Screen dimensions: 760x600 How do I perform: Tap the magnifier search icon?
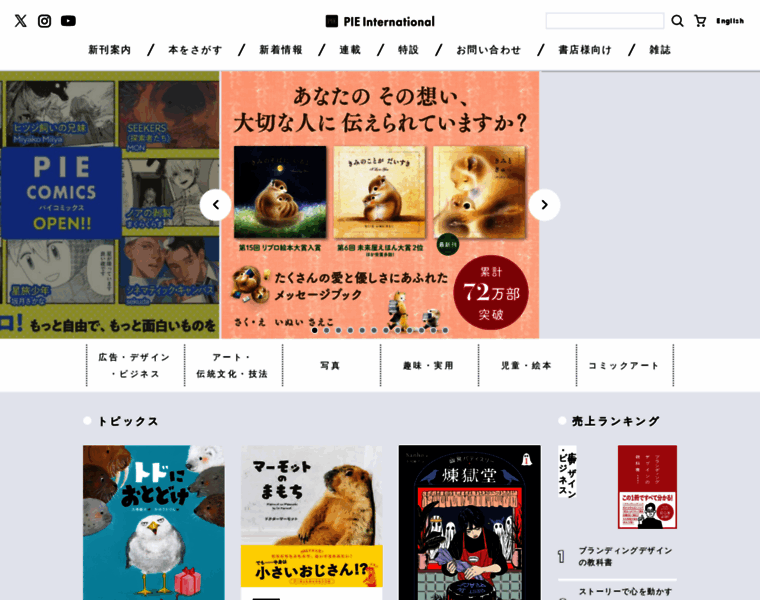pos(677,21)
